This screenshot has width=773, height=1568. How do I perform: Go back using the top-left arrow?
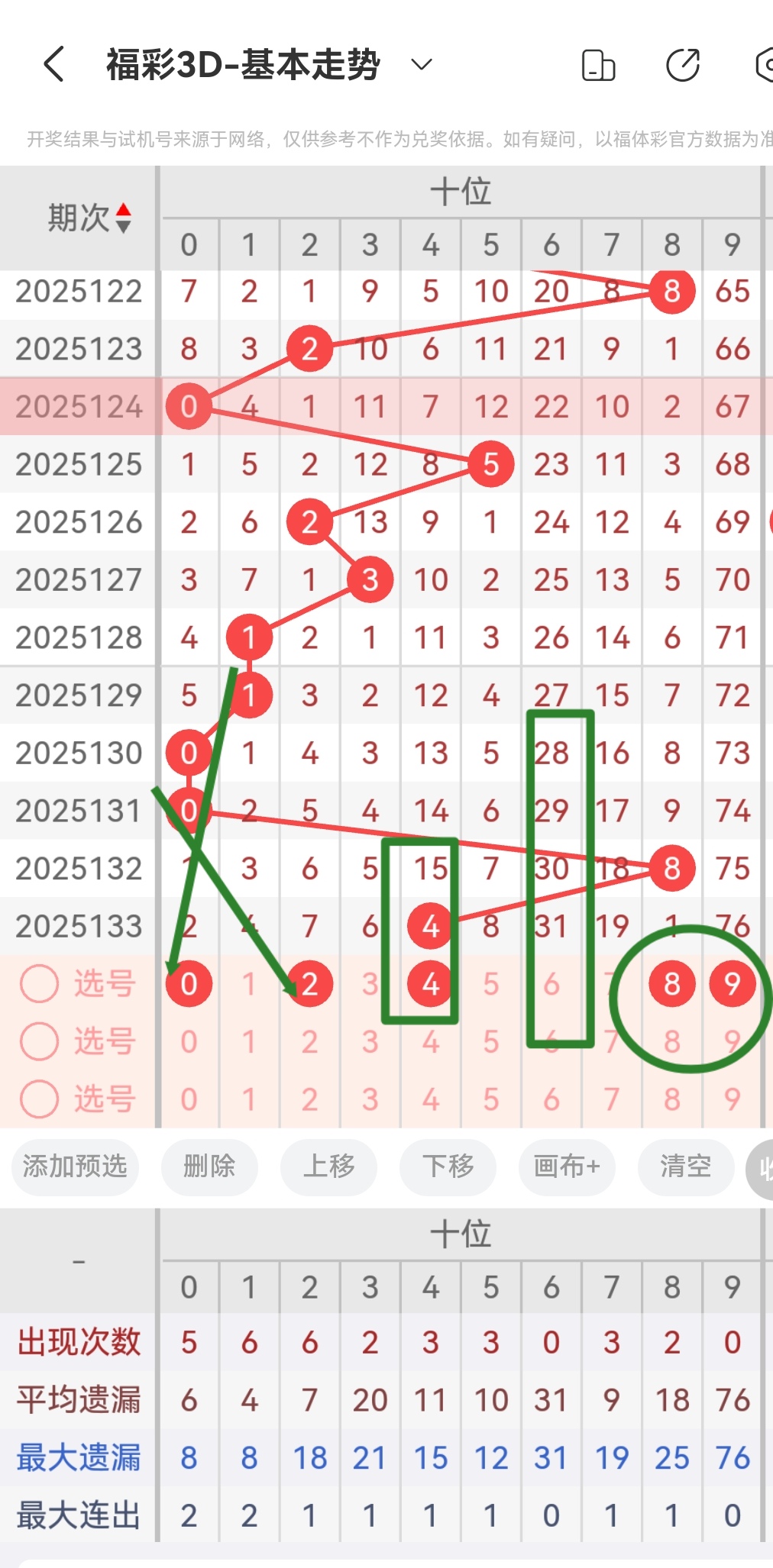(53, 64)
